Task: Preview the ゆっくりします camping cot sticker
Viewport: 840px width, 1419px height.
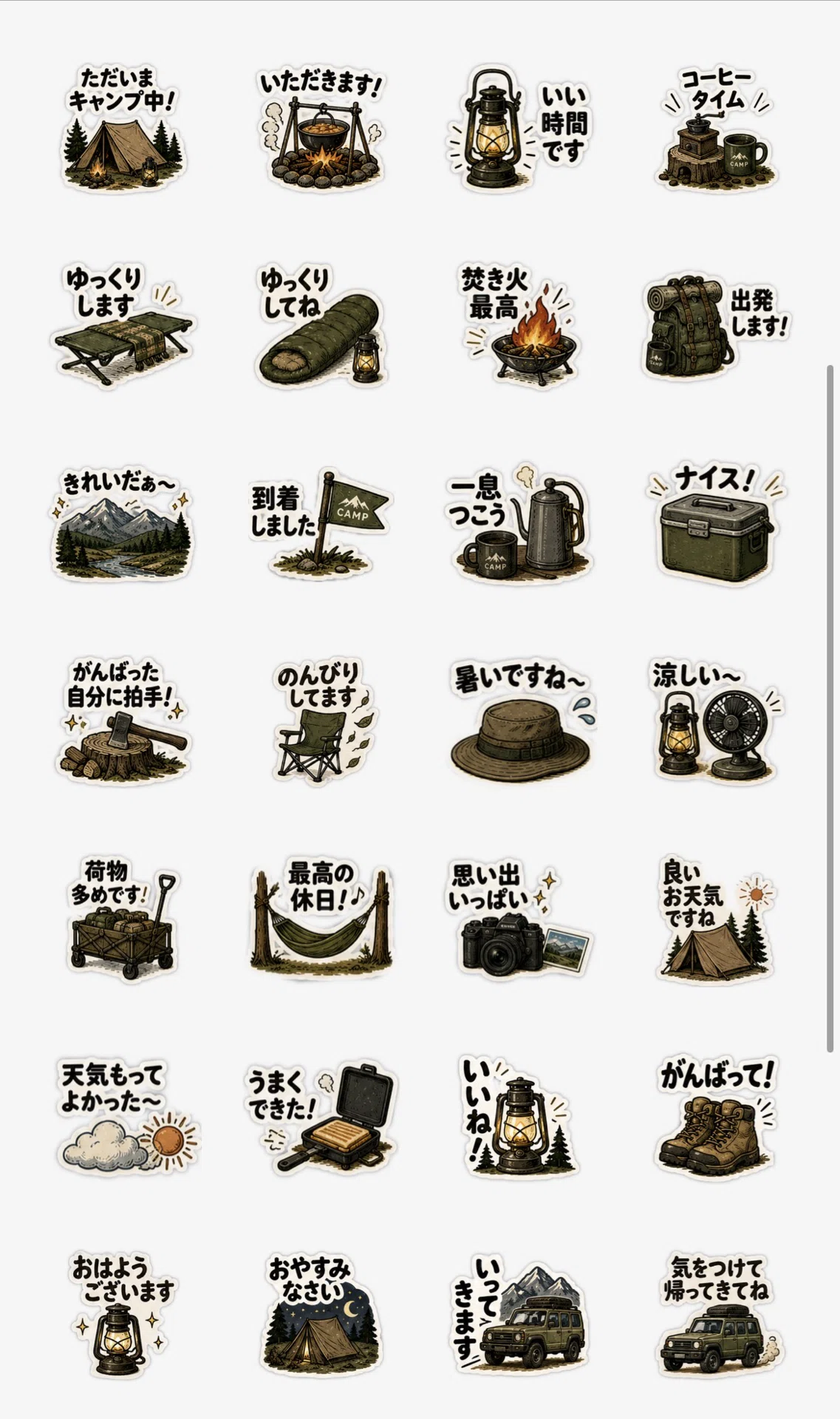Action: 123,325
